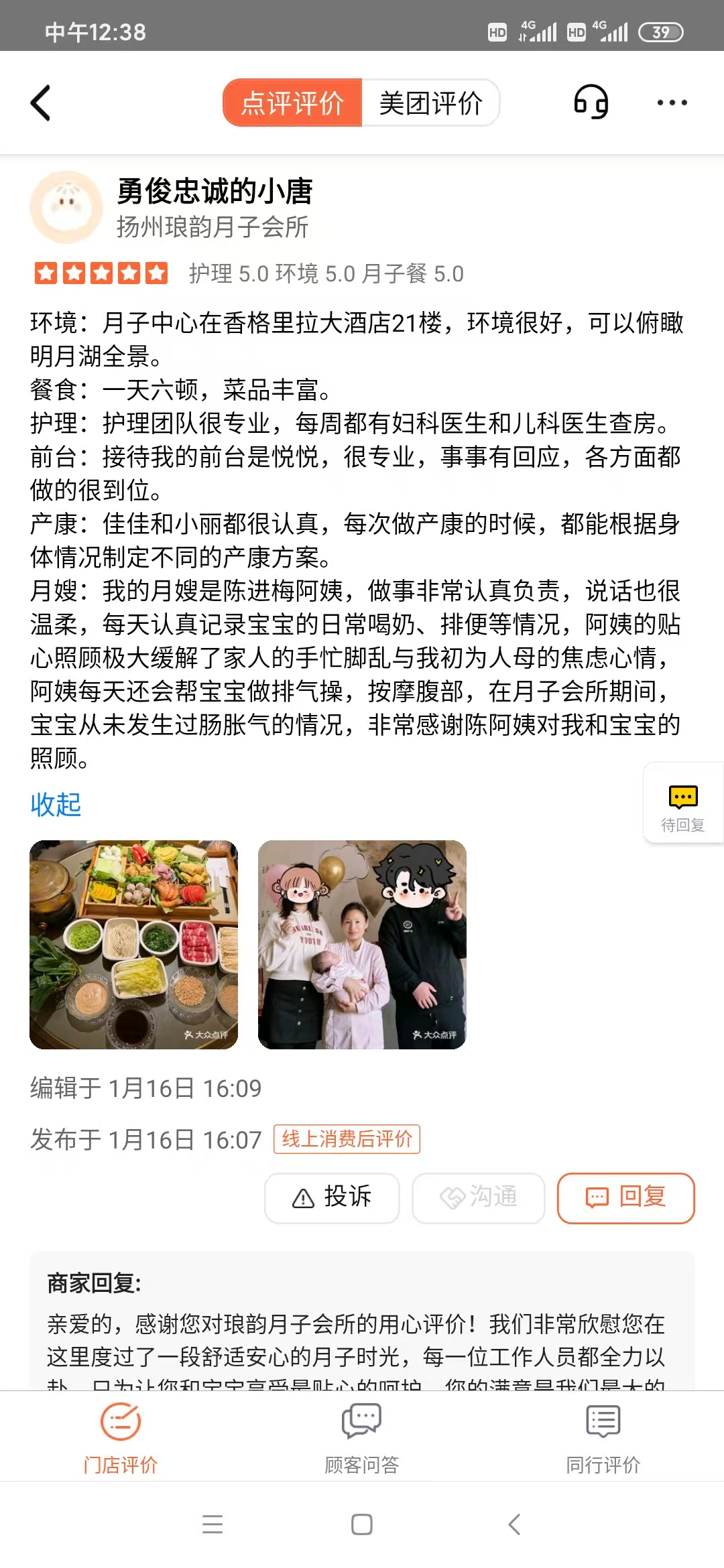This screenshot has height=1568, width=724.
Task: Go back using the top-left arrow
Action: (41, 103)
